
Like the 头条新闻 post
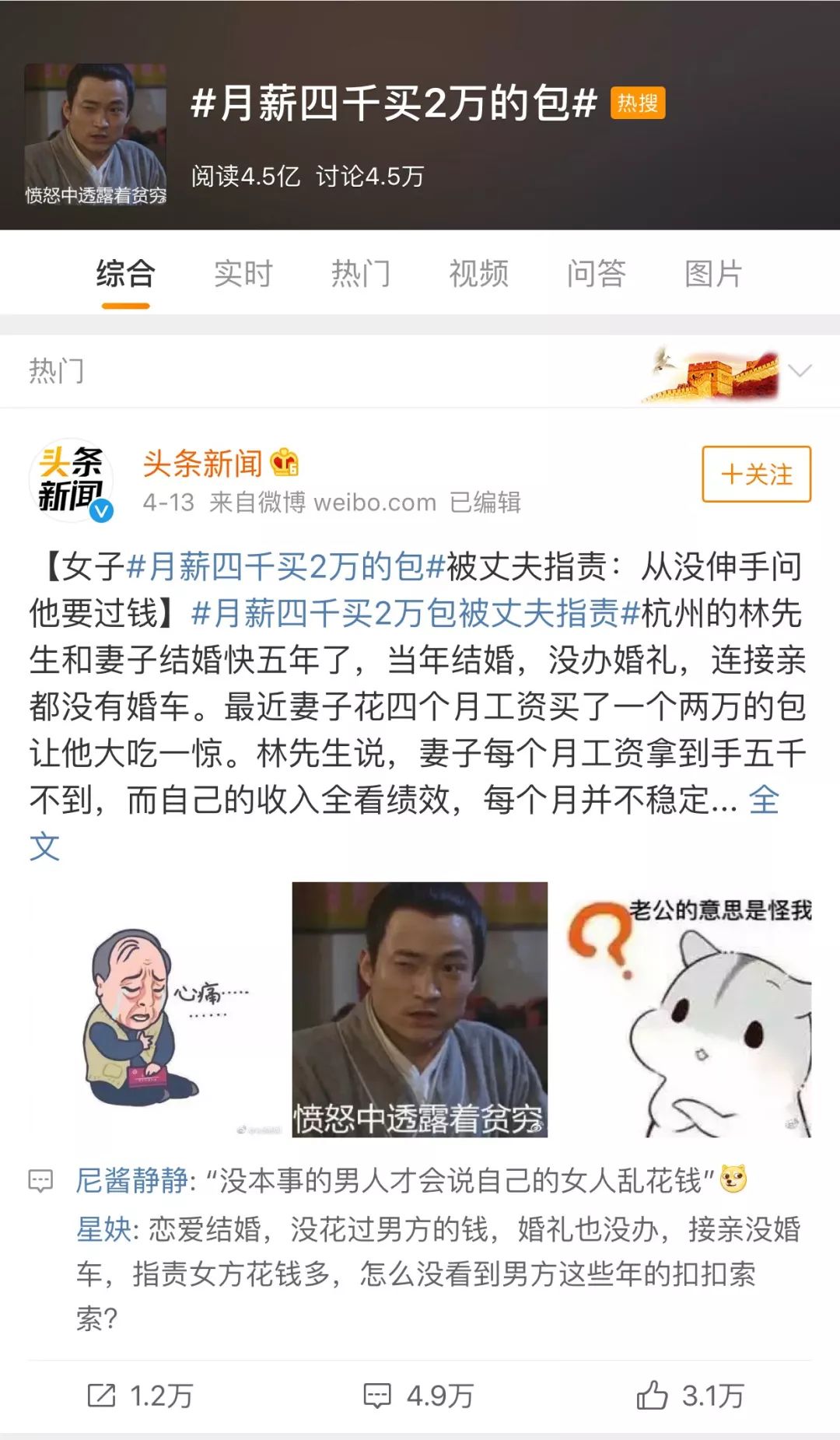[x=691, y=1396]
